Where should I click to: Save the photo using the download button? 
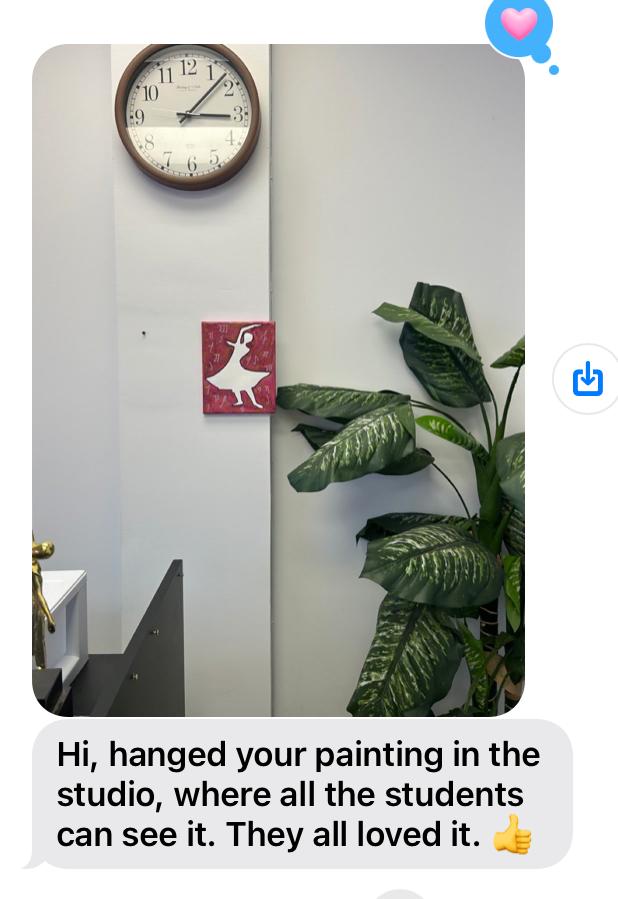tap(587, 379)
